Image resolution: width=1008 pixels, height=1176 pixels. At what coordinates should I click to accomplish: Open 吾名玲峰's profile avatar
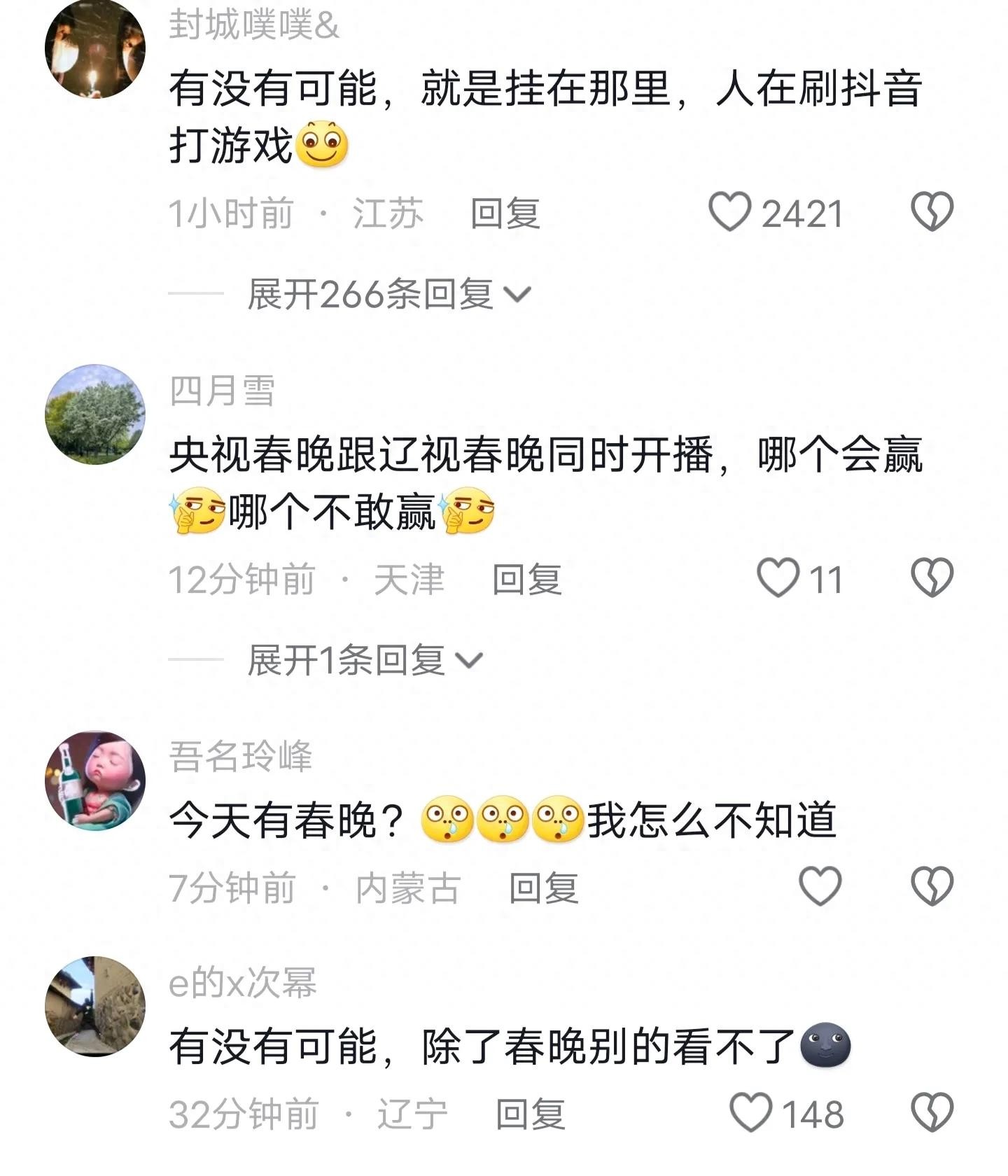[x=95, y=780]
